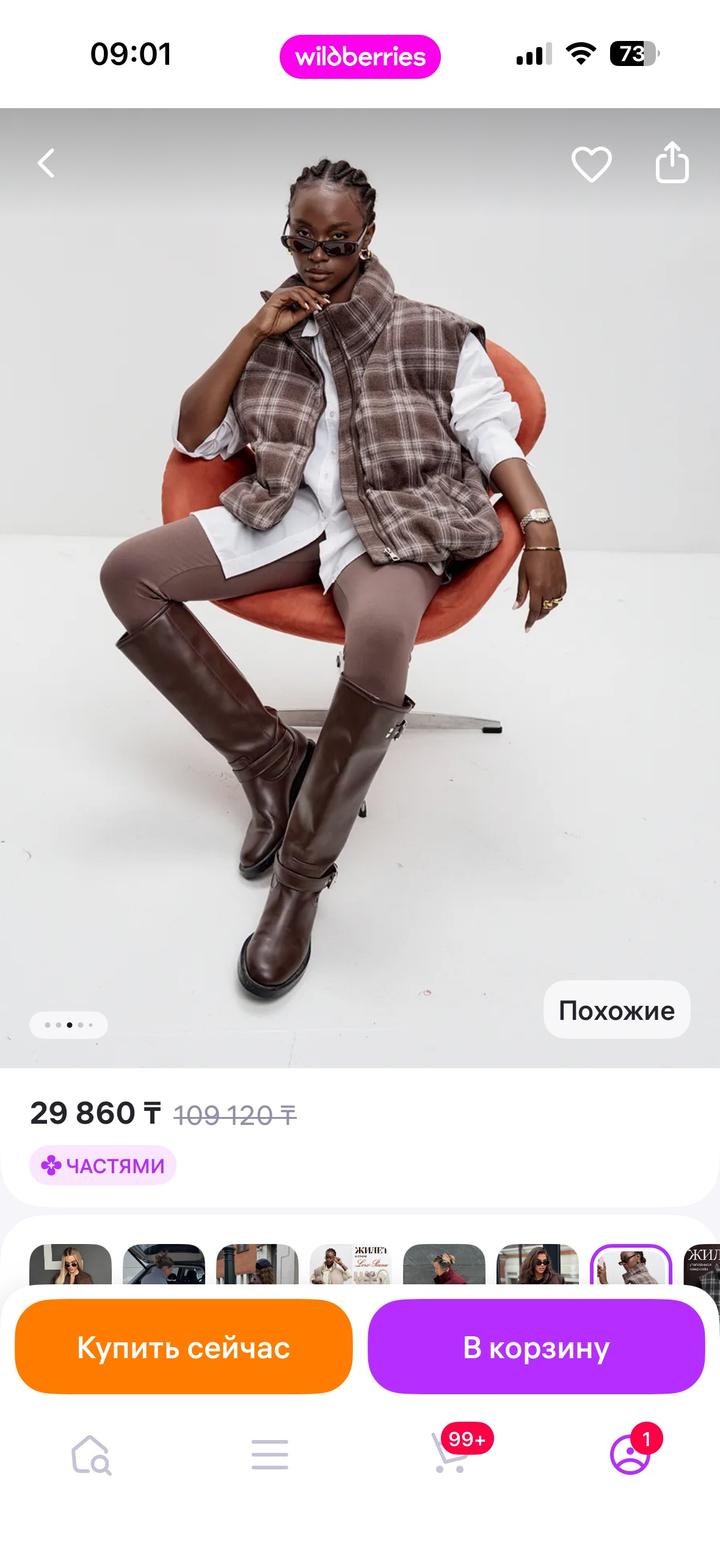The height and width of the screenshot is (1561, 720).
Task: Tap the Частями payment option badge
Action: (x=103, y=1165)
